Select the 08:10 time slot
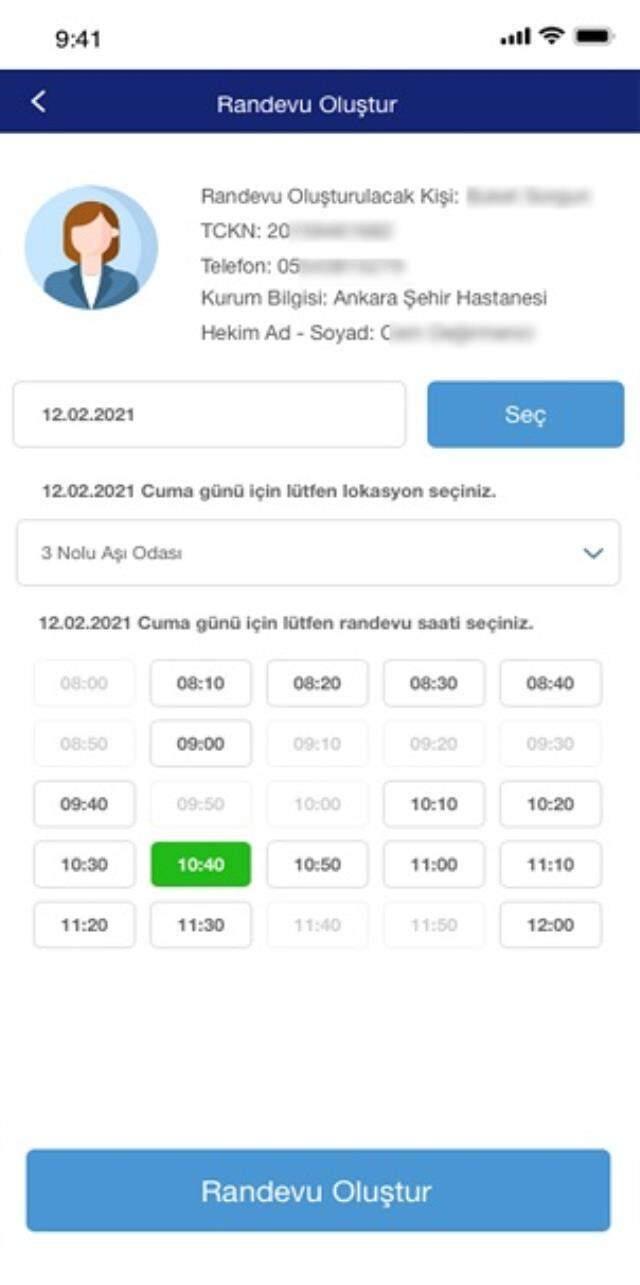 click(200, 683)
